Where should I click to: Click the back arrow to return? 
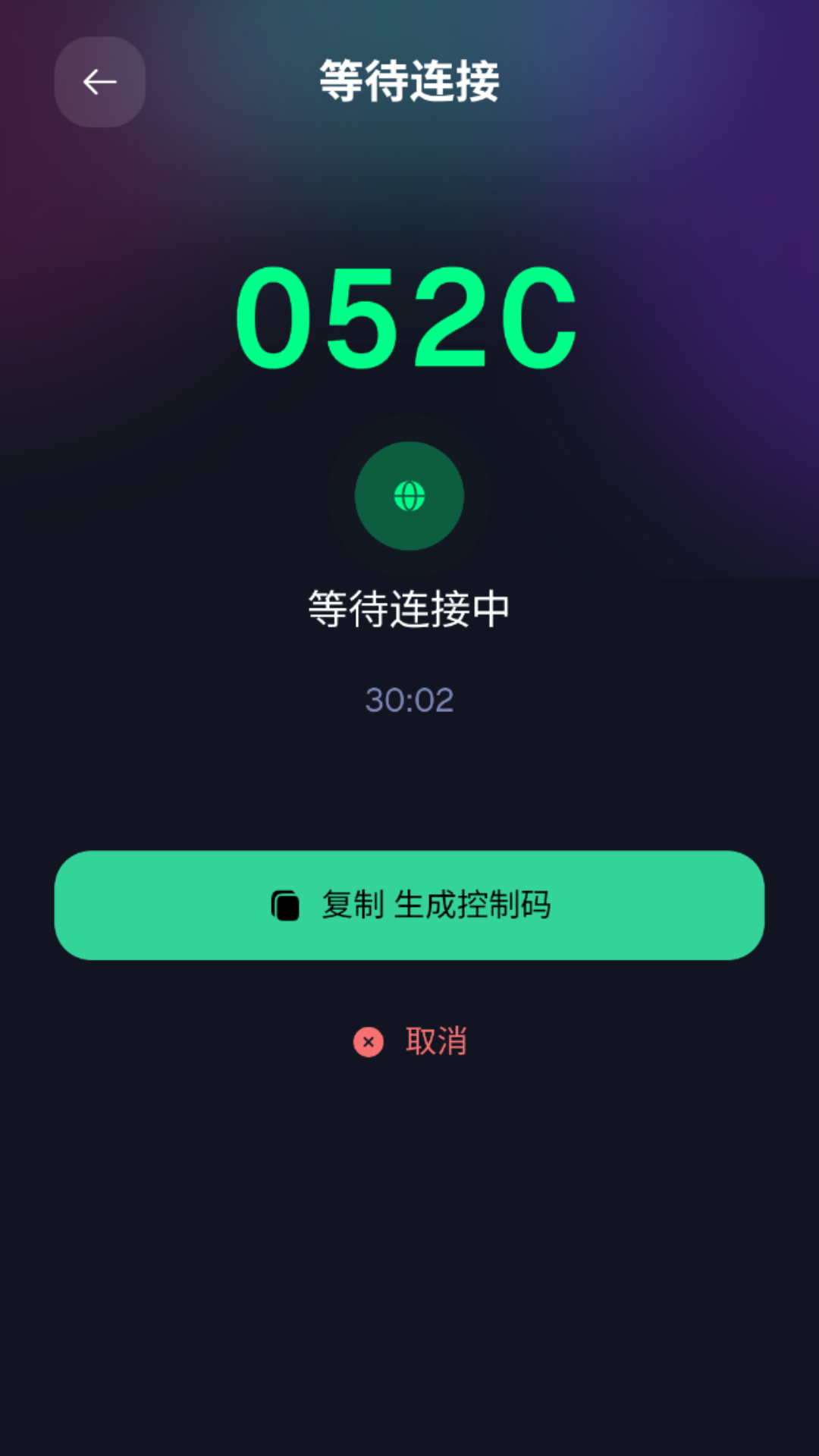tap(99, 81)
